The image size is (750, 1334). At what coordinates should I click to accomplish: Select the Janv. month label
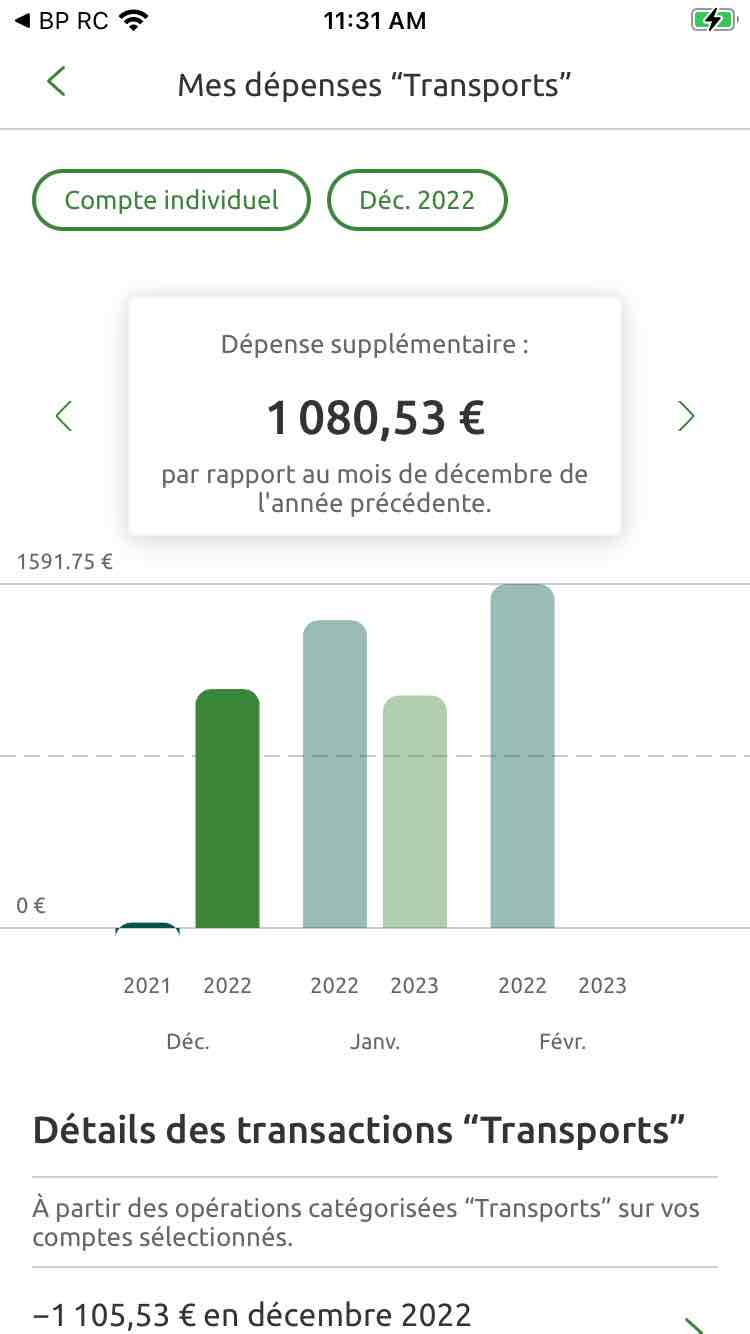[x=375, y=1041]
